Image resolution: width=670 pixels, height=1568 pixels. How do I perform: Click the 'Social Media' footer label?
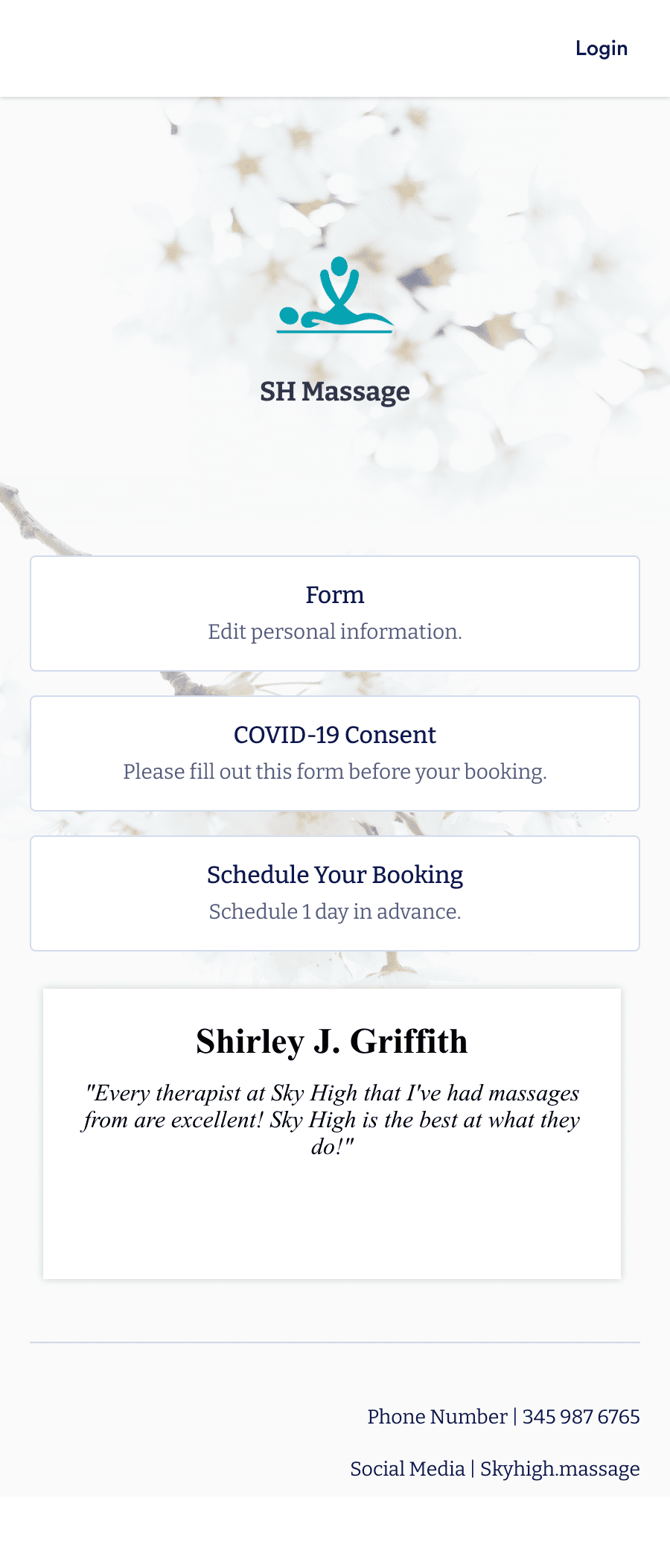[409, 1469]
